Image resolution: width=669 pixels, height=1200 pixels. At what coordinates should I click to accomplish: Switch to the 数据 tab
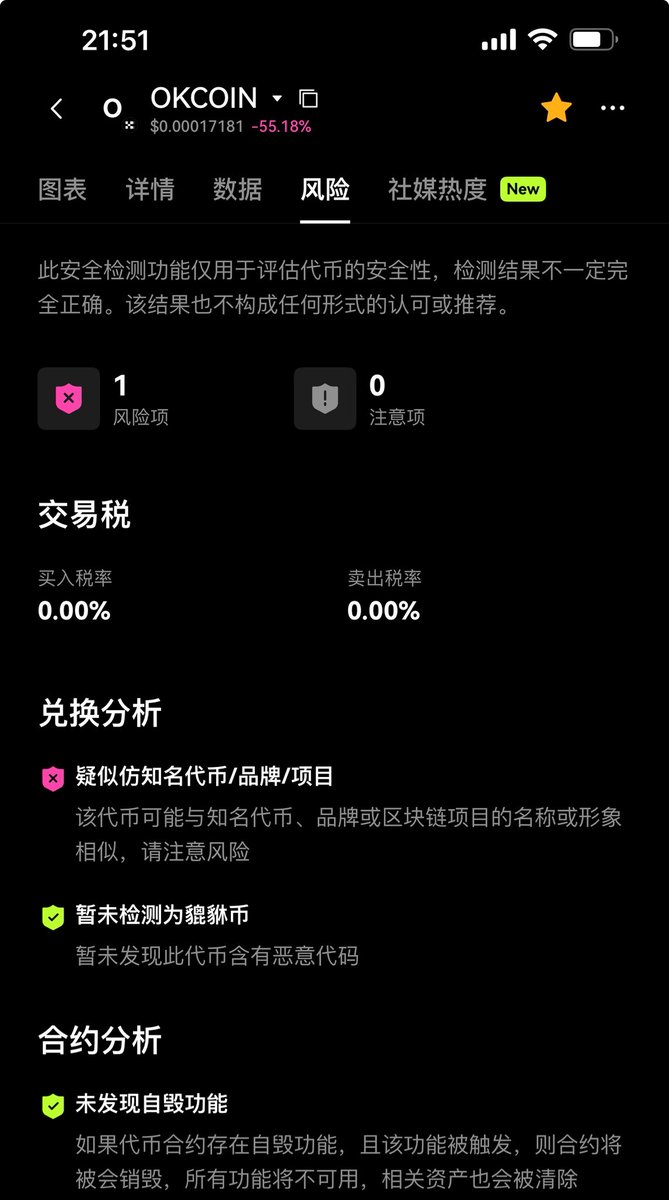[238, 189]
